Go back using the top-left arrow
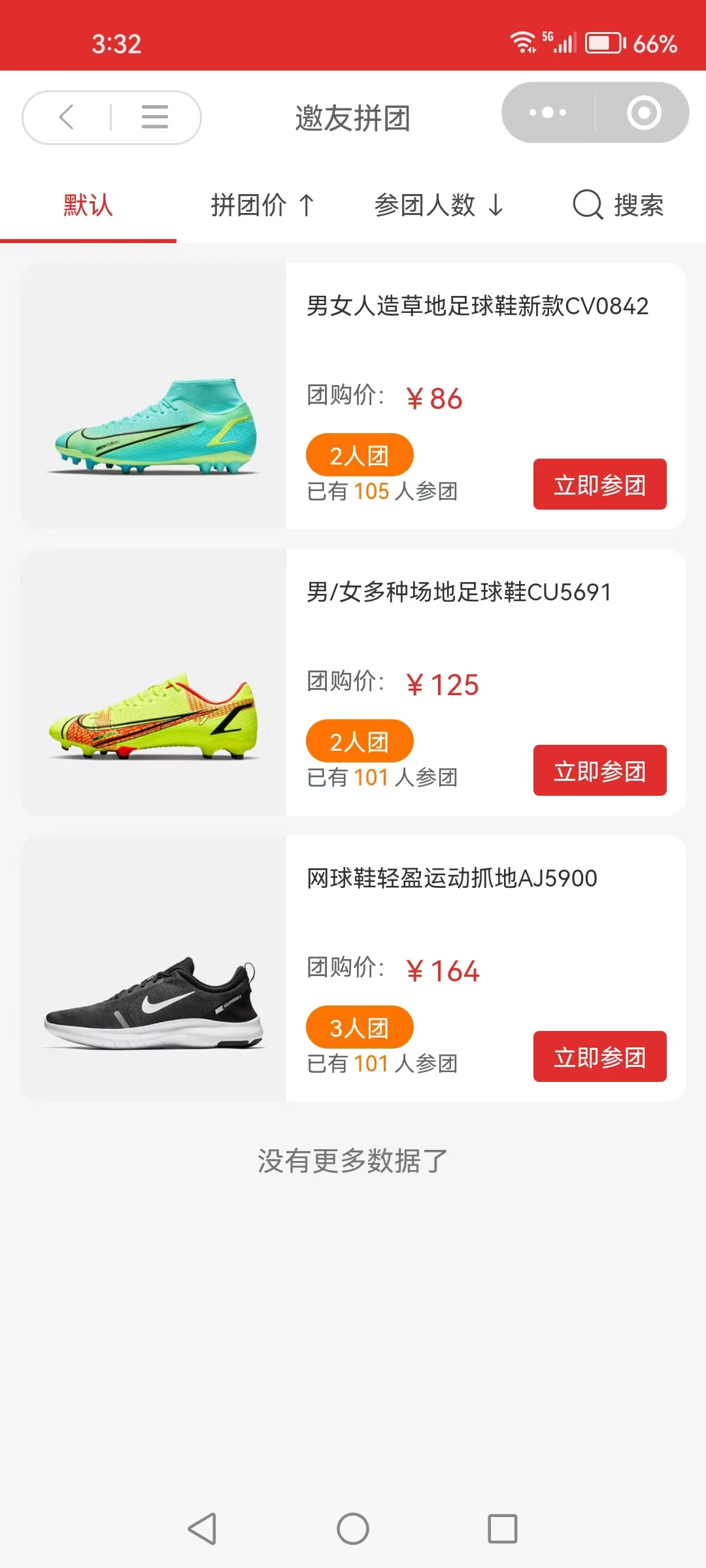The height and width of the screenshot is (1568, 706). [x=67, y=118]
